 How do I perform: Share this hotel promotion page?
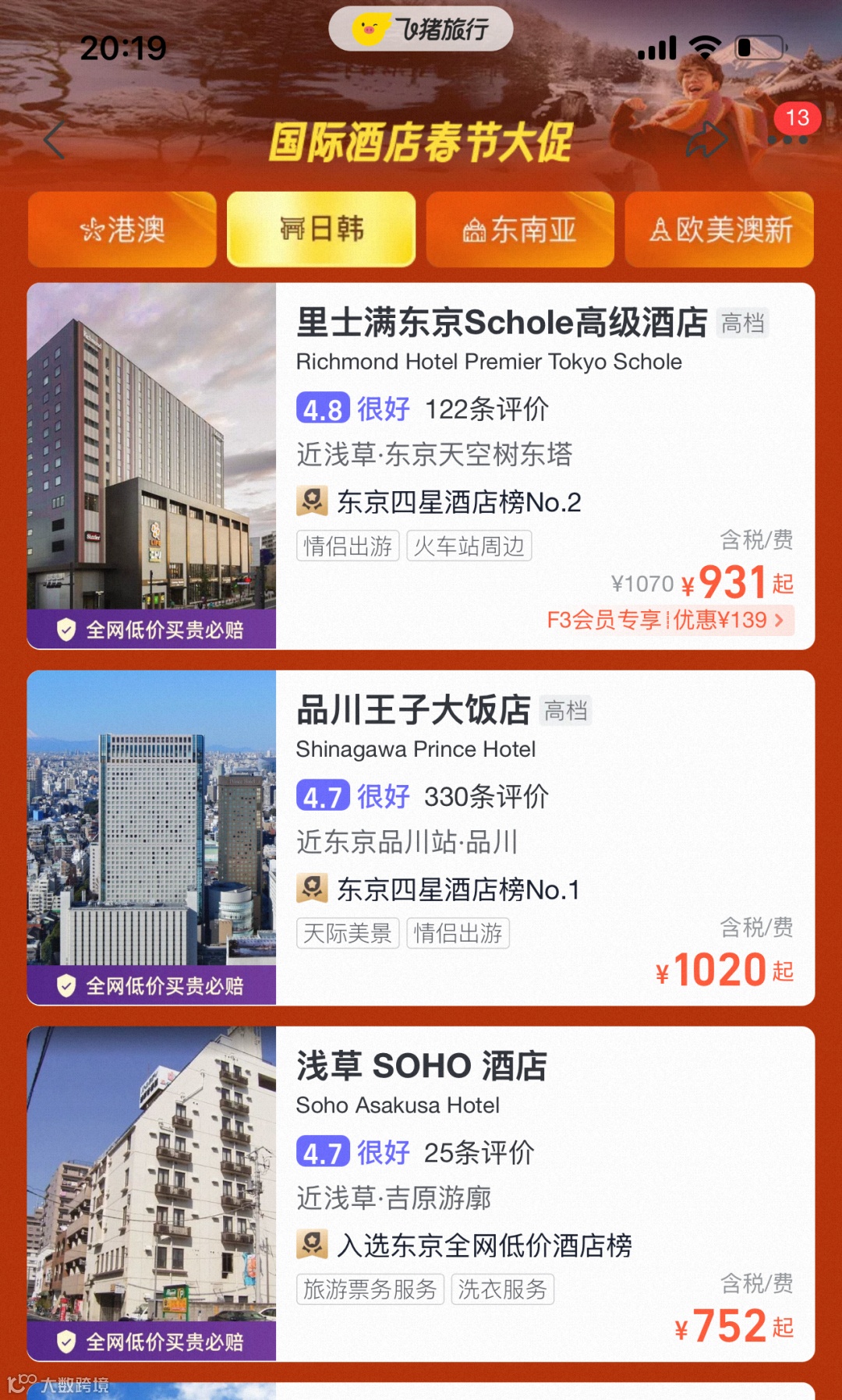click(707, 140)
